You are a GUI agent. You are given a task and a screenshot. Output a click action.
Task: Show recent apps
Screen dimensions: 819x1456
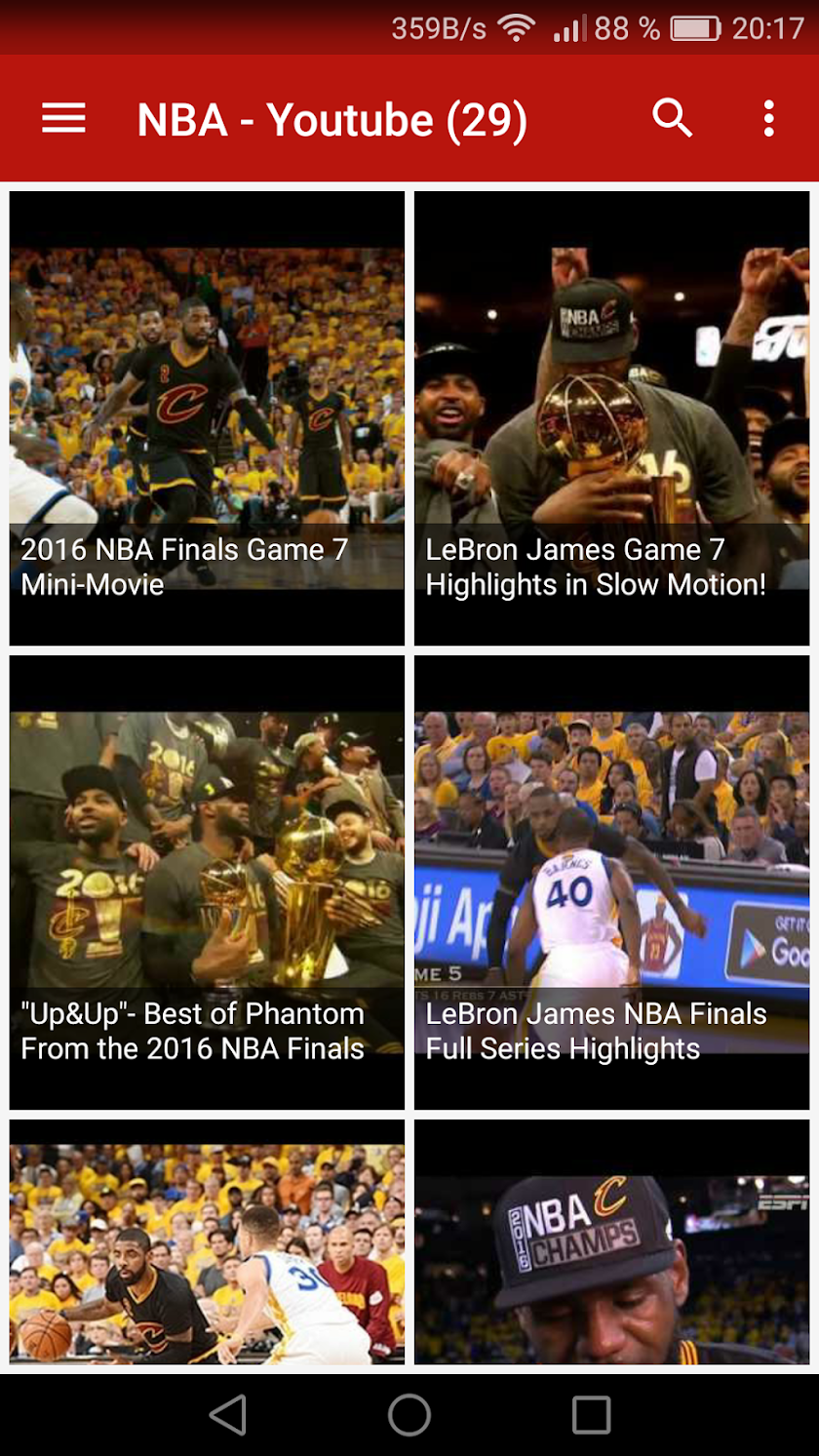591,1414
